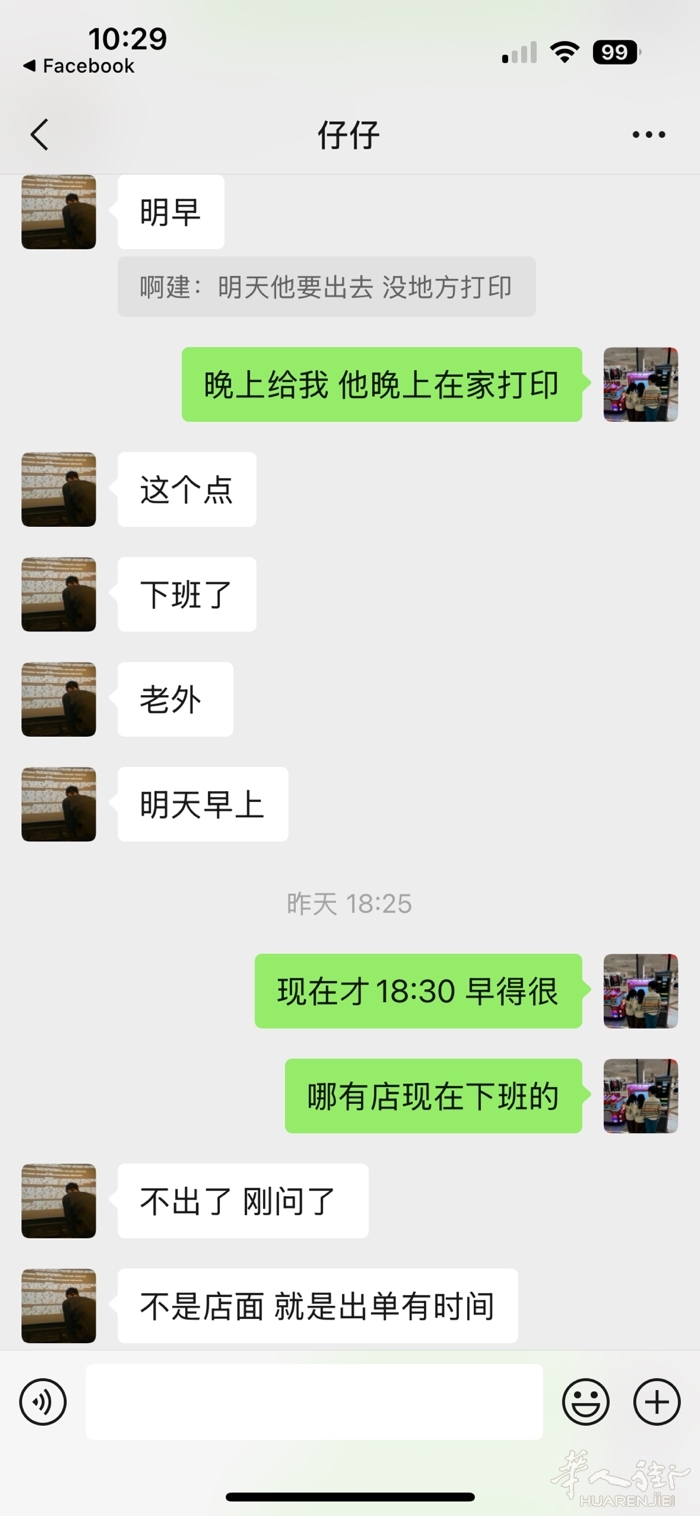
Task: Tap the quoted reply from 啊建
Action: point(326,287)
